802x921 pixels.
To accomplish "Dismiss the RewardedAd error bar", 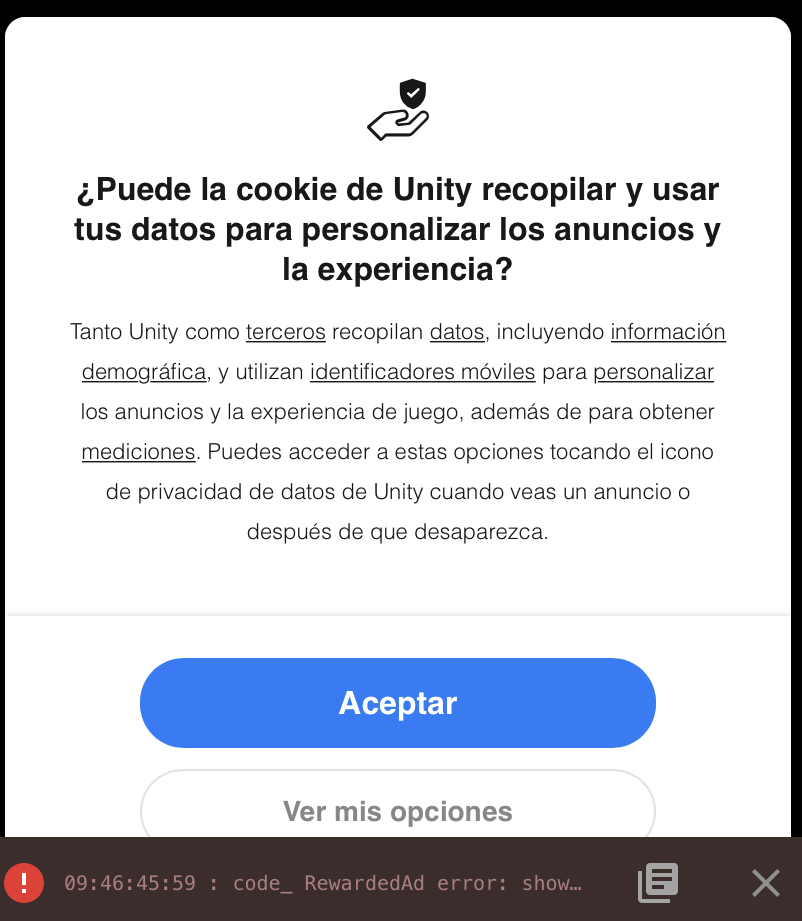I will [766, 882].
